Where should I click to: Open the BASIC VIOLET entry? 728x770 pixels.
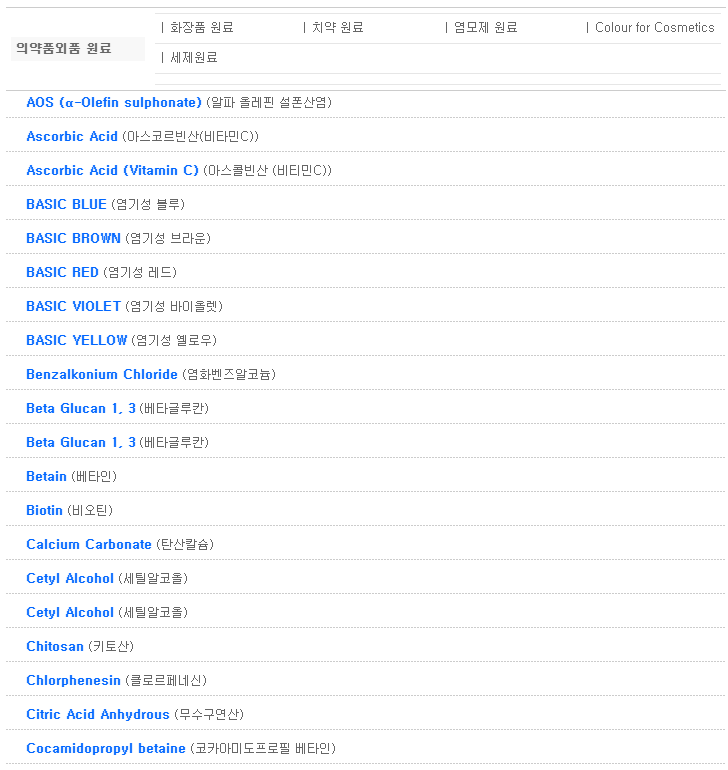coord(73,306)
